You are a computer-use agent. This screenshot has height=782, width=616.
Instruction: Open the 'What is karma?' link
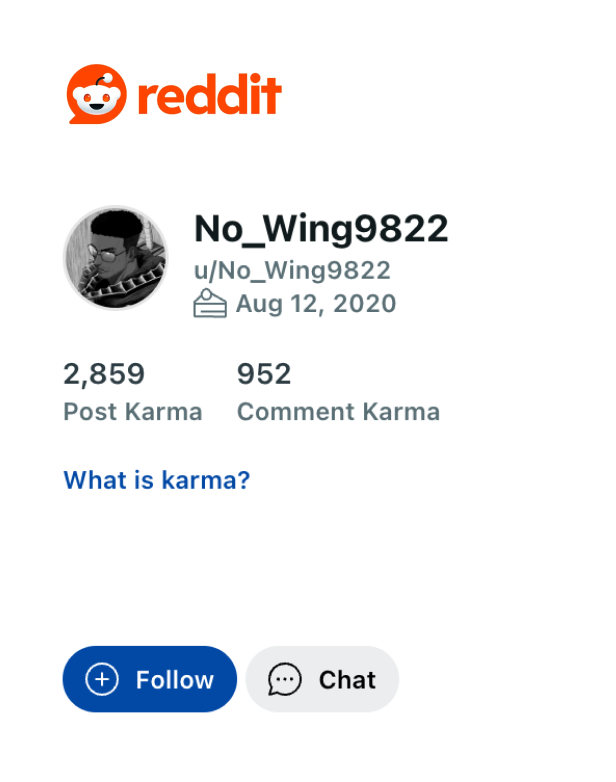[156, 481]
